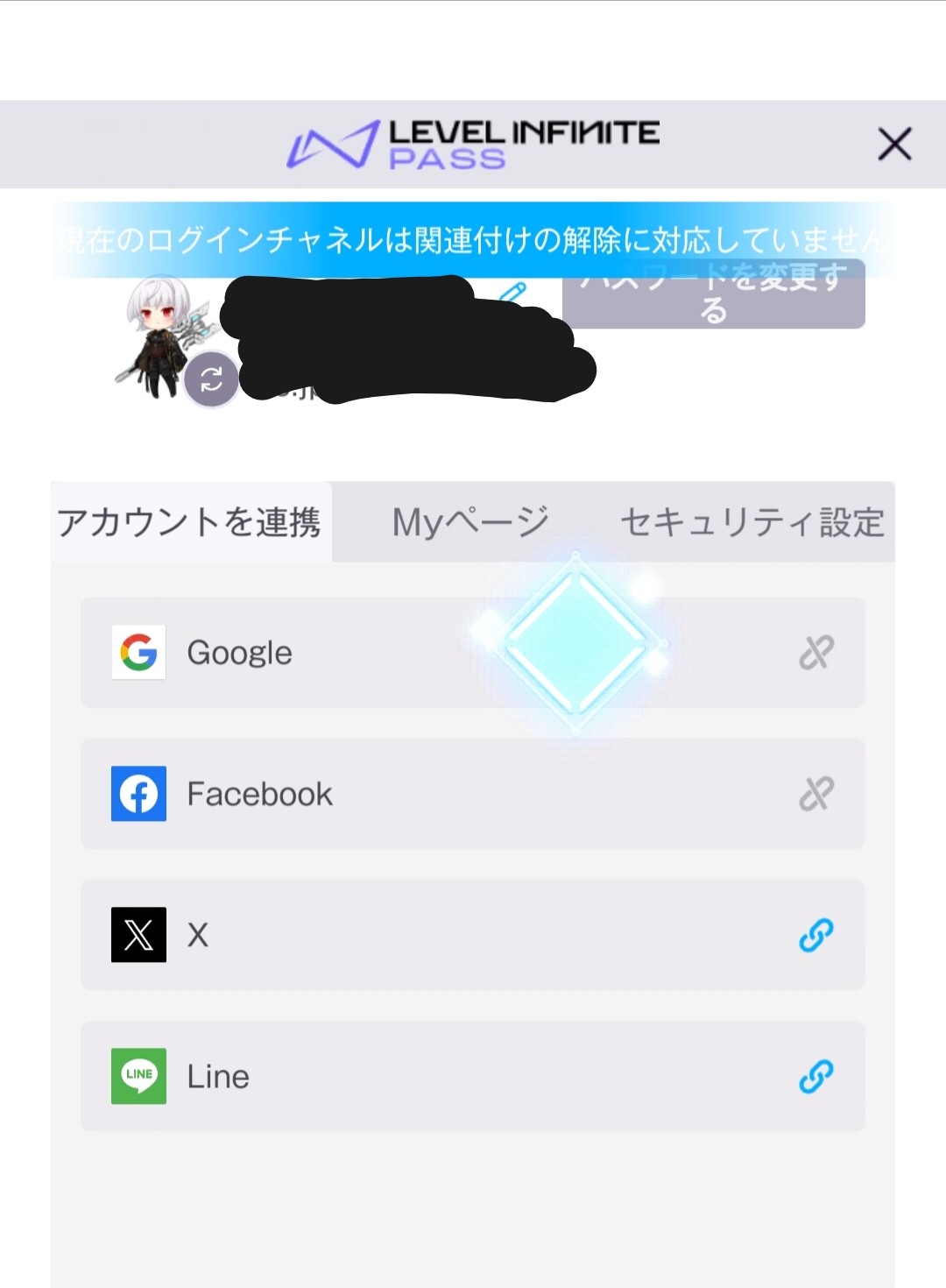The image size is (946, 1288).
Task: Edit nickname with the pencil icon
Action: (x=512, y=292)
